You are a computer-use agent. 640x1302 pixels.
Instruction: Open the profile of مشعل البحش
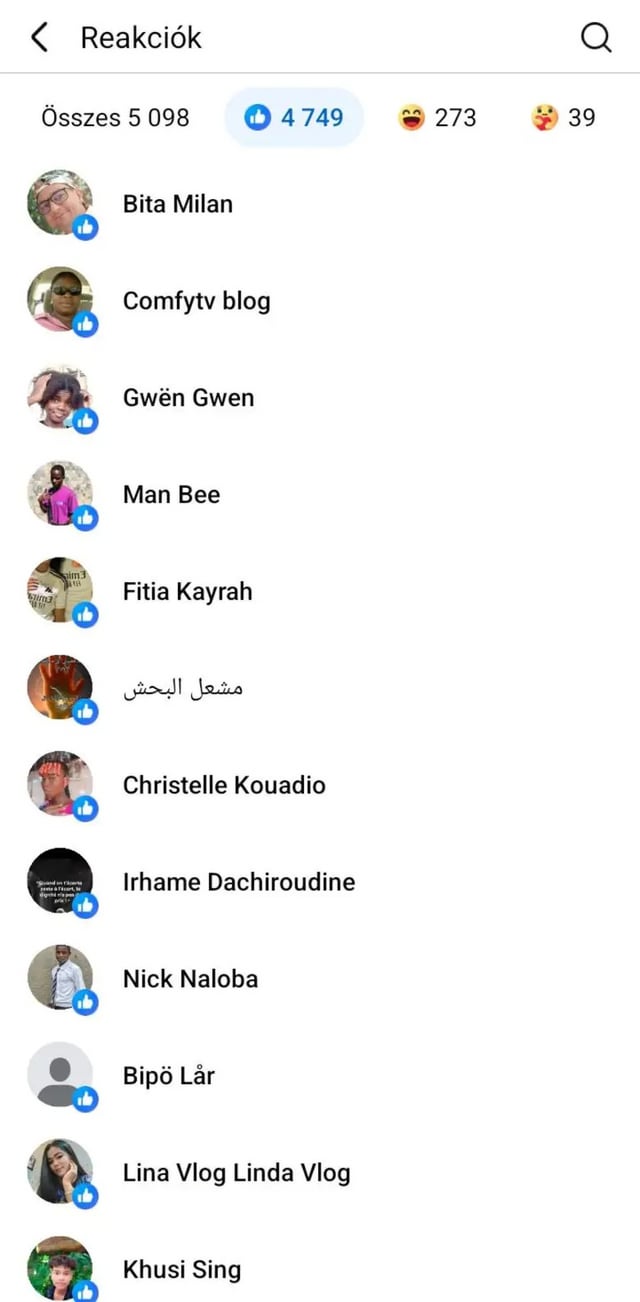click(x=183, y=689)
